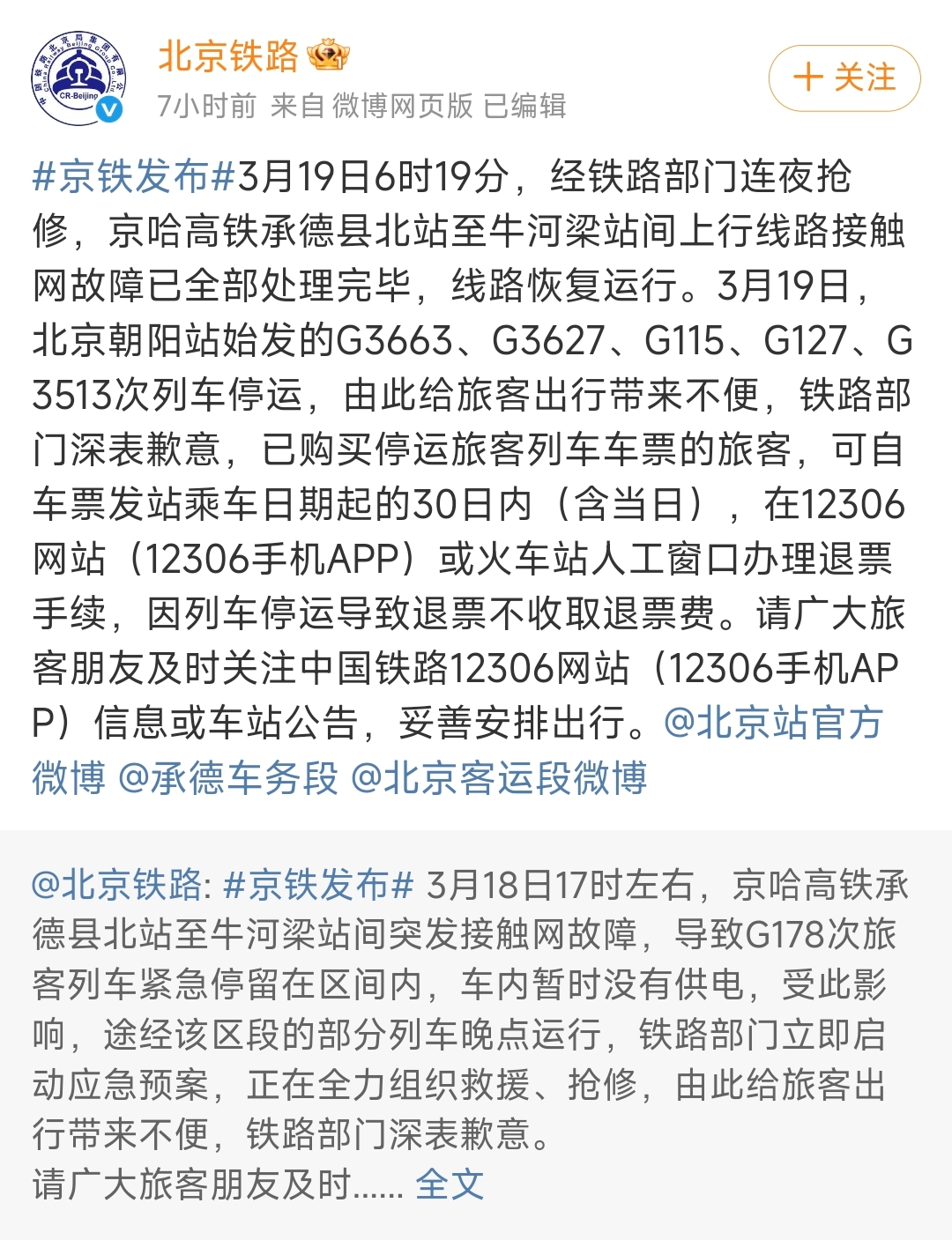Image resolution: width=952 pixels, height=1240 pixels.
Task: View the @北京客运段微博 profile
Action: 499,778
